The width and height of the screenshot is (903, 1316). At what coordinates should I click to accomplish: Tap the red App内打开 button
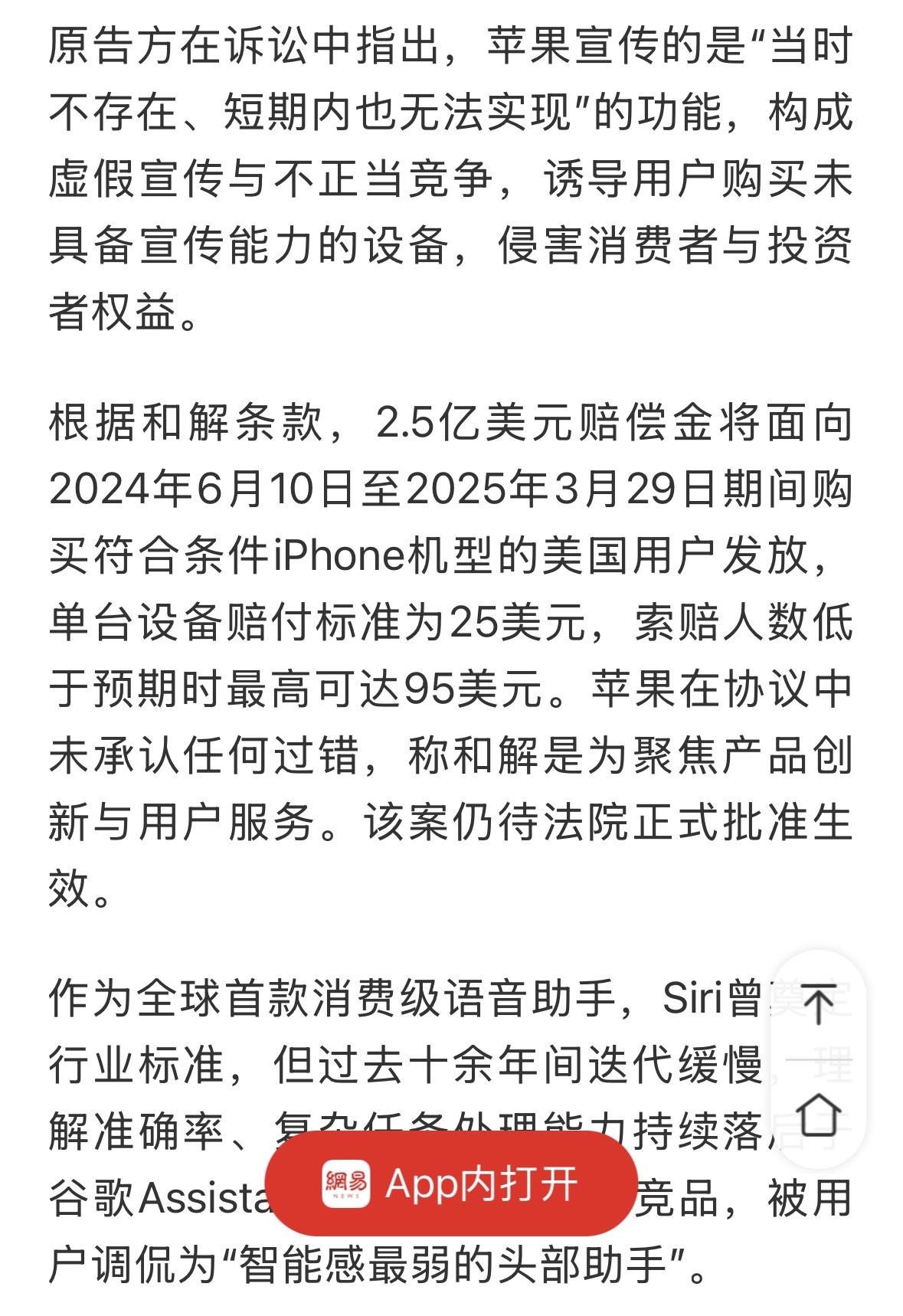point(451,1183)
